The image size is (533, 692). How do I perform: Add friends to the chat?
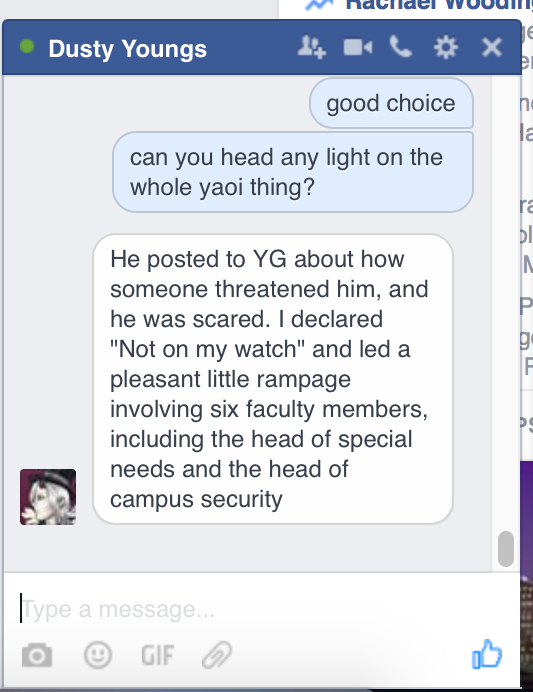pos(312,47)
